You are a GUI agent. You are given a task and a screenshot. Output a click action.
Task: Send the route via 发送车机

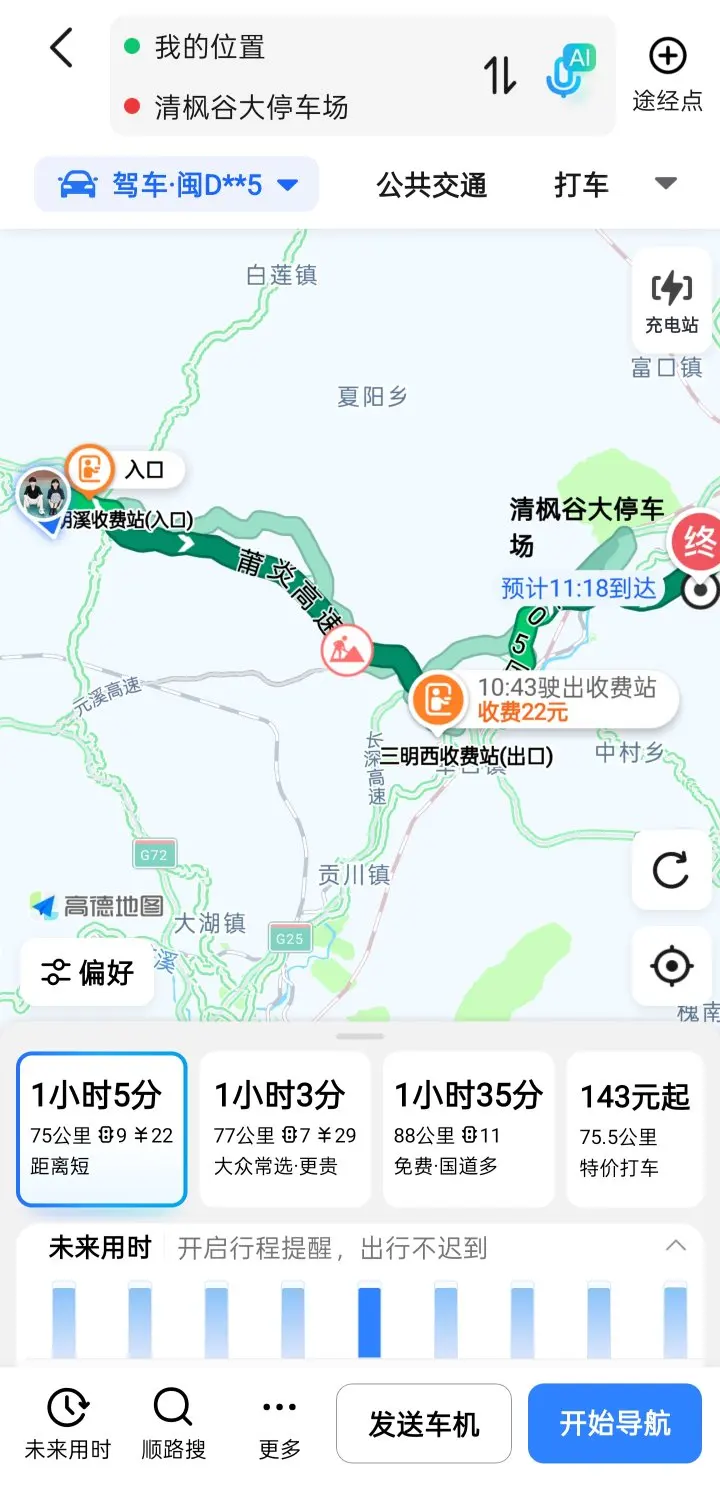point(424,1423)
